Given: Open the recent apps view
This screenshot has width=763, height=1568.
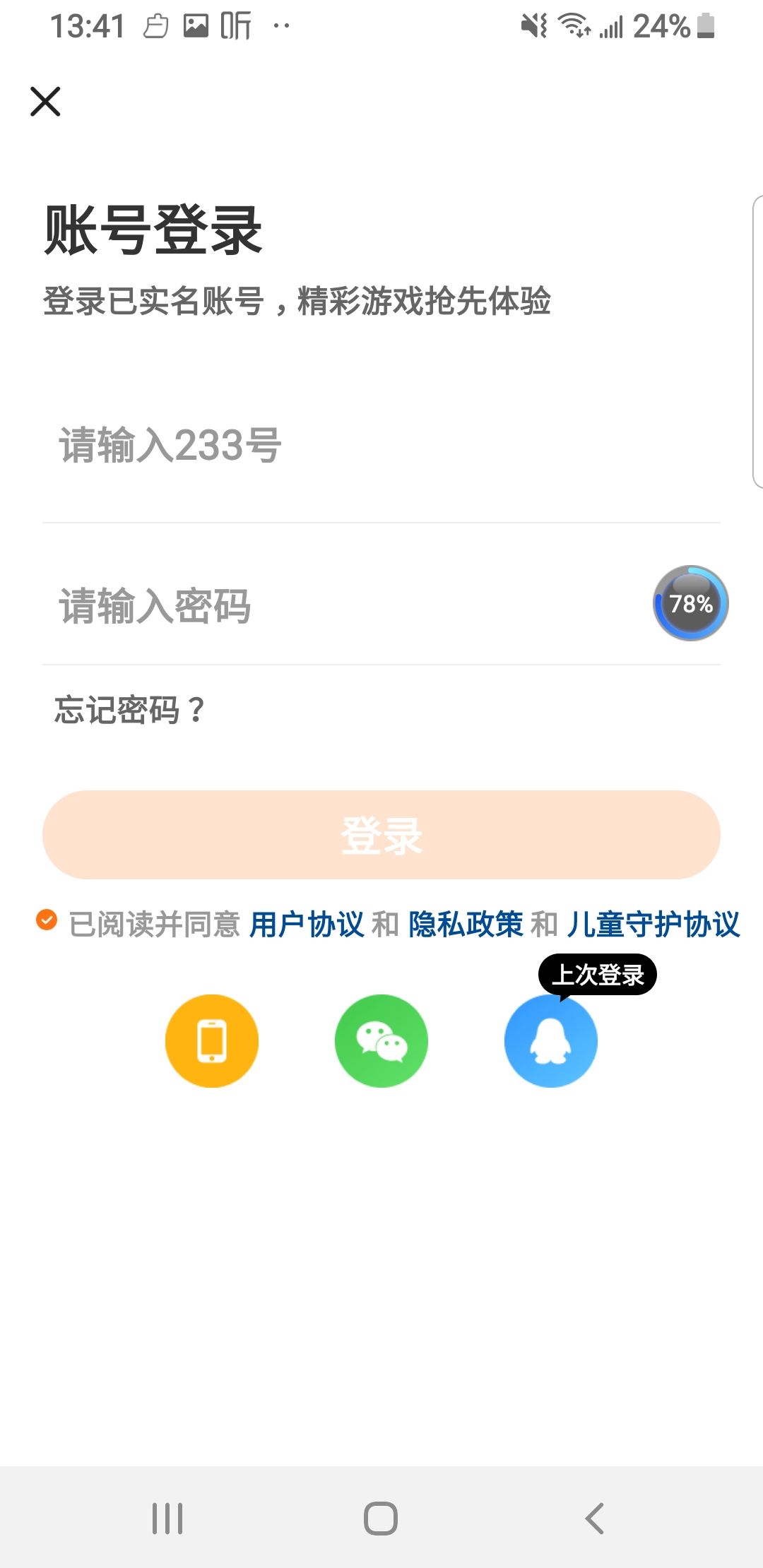Looking at the screenshot, I should click(168, 1518).
